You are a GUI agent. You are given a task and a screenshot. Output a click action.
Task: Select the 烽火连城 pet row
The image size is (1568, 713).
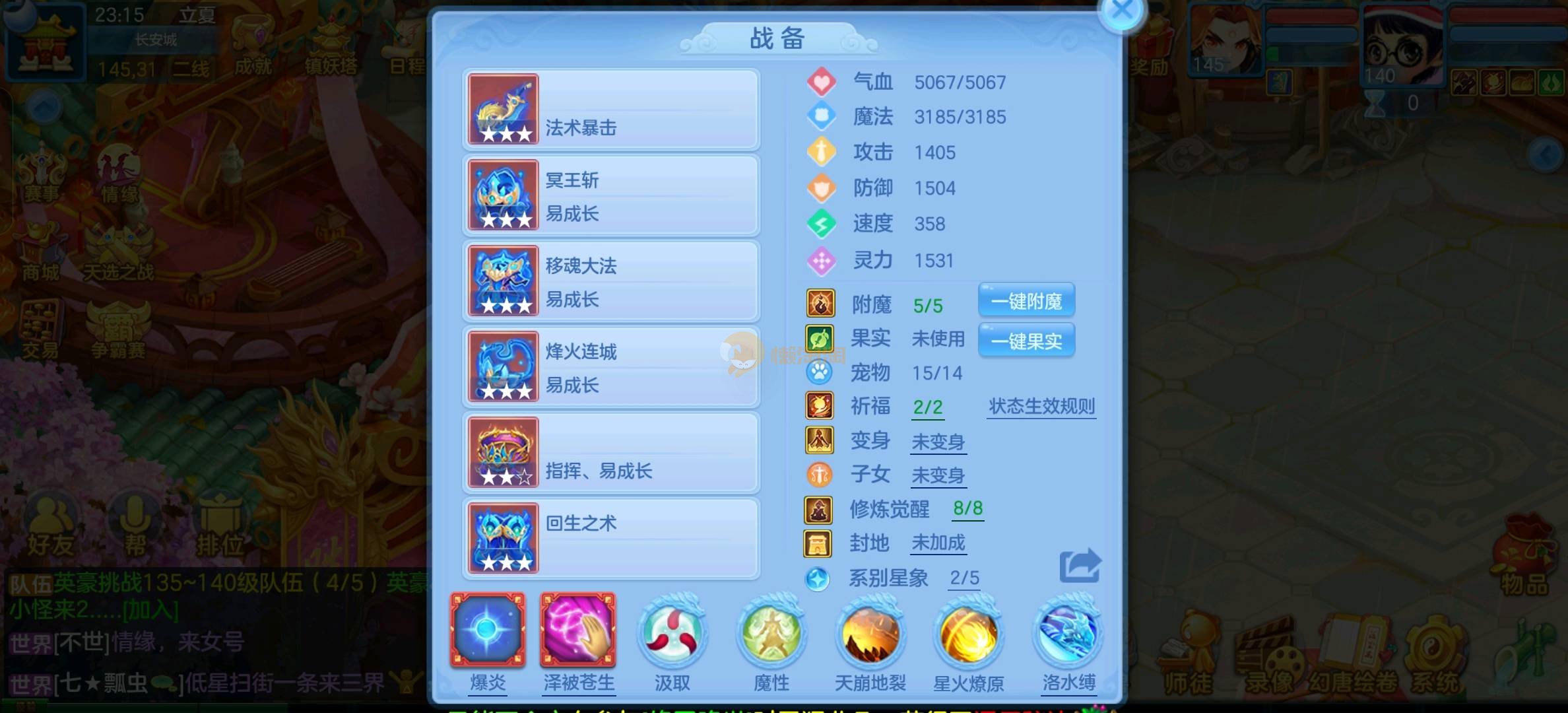pyautogui.click(x=611, y=368)
